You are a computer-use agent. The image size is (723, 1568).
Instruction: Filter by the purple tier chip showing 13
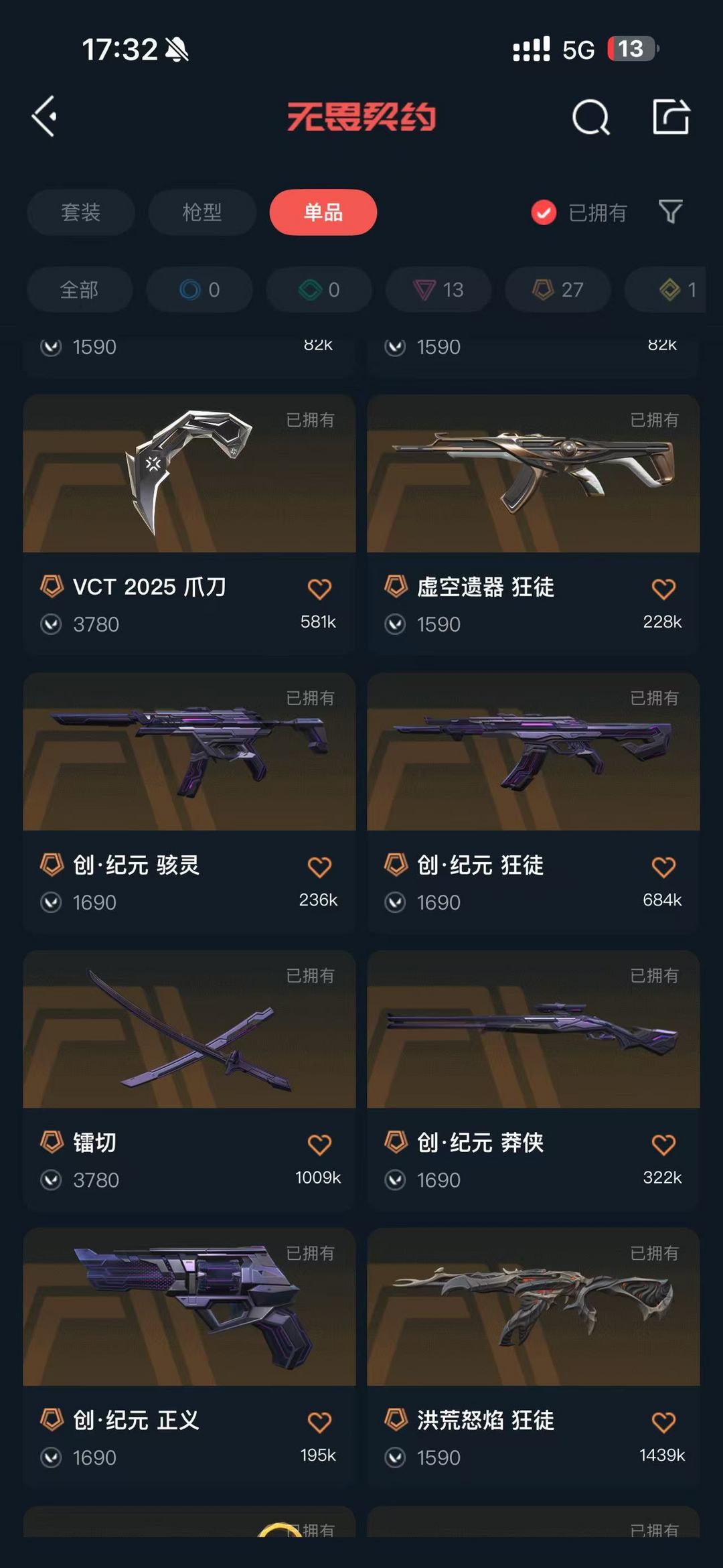pos(438,289)
